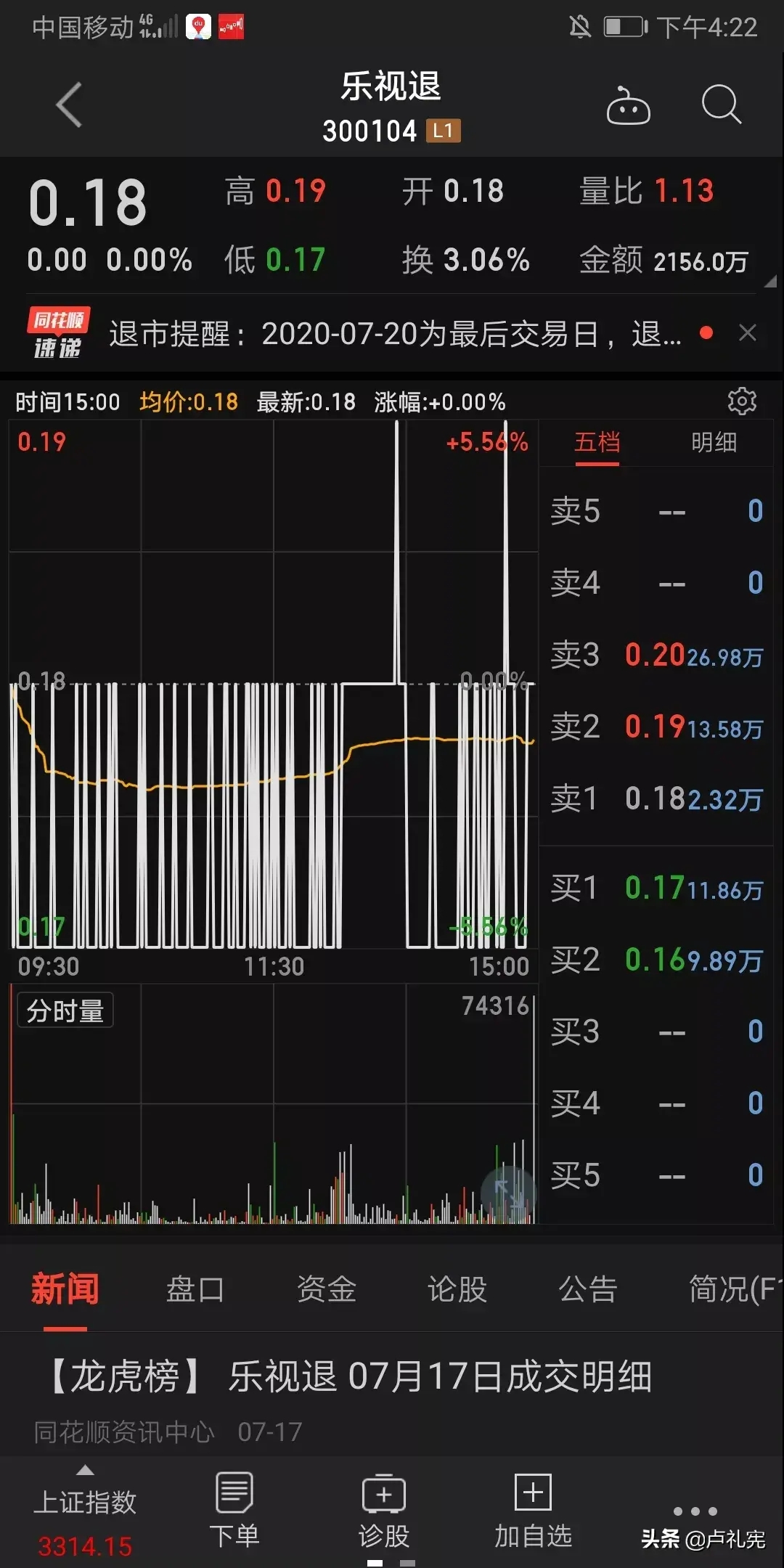Image resolution: width=784 pixels, height=1568 pixels.
Task: Open chart settings gear icon
Action: click(742, 401)
